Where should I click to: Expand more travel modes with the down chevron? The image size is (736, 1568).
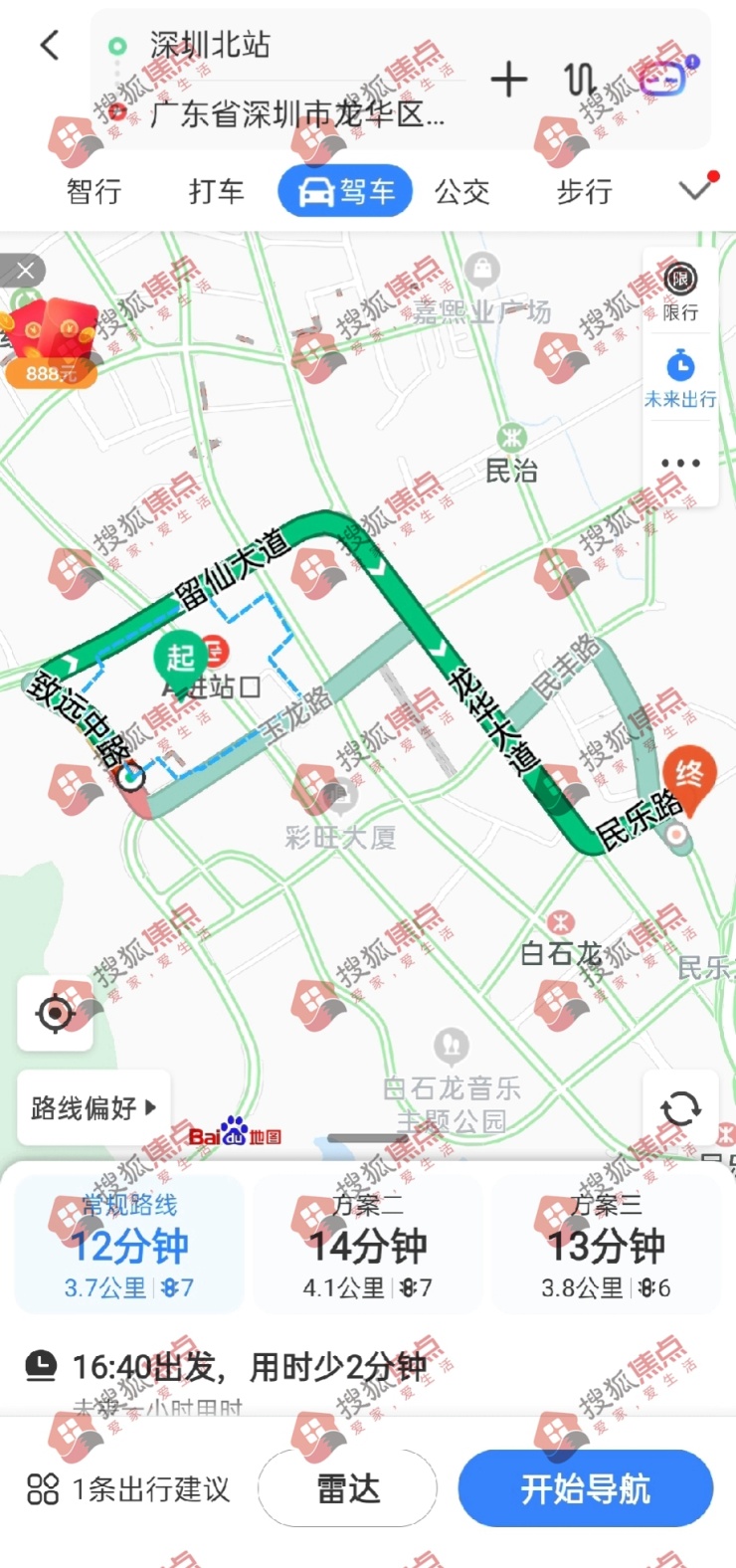tap(696, 190)
